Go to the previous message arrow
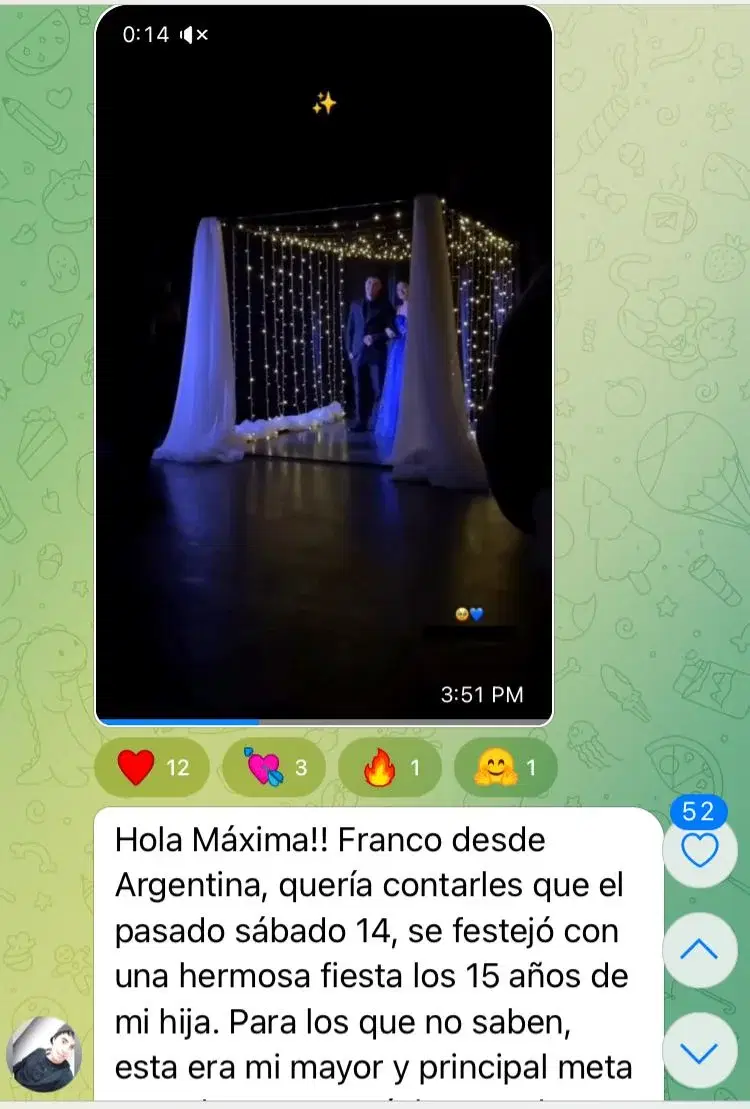750x1109 pixels. tap(699, 950)
